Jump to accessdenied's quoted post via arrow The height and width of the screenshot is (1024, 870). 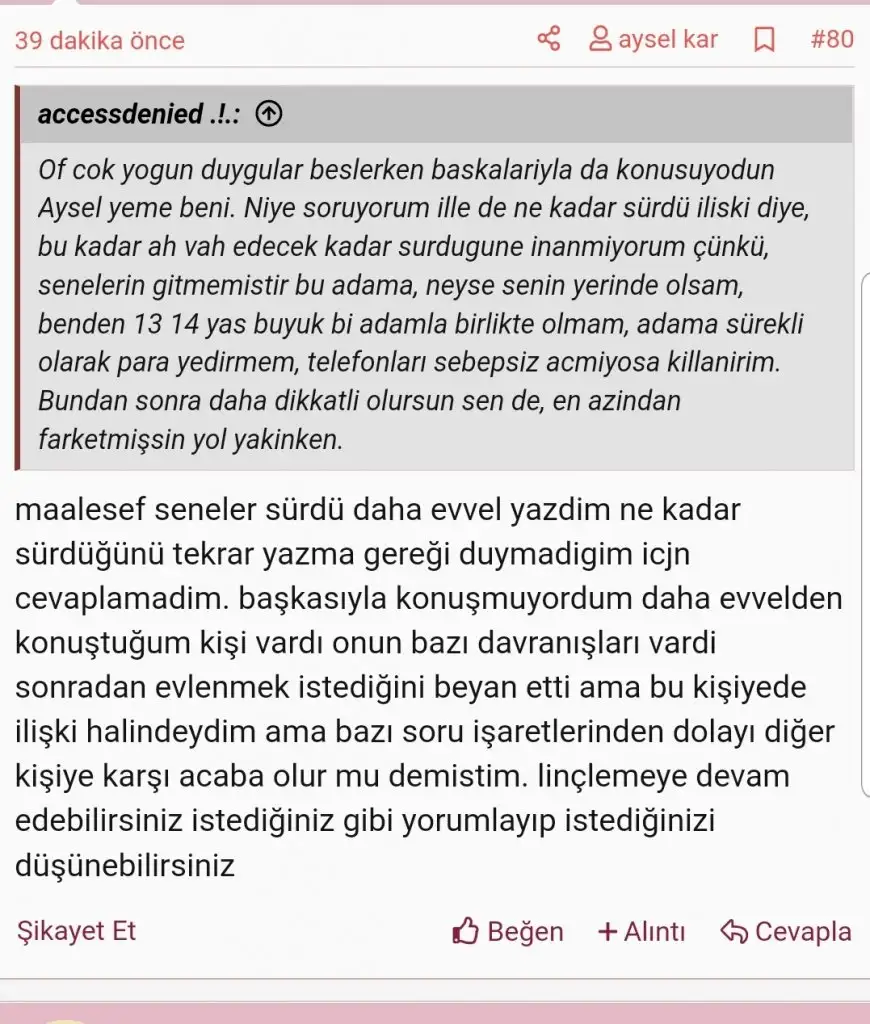[268, 114]
